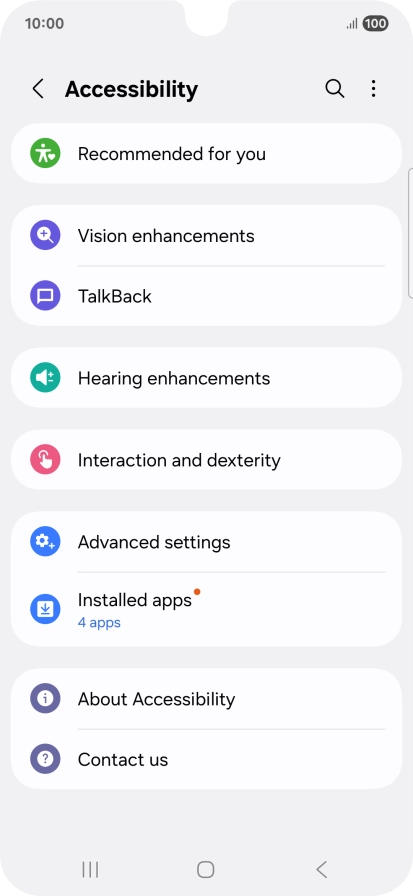Go back from the Accessibility screen
The image size is (413, 896).
38,89
